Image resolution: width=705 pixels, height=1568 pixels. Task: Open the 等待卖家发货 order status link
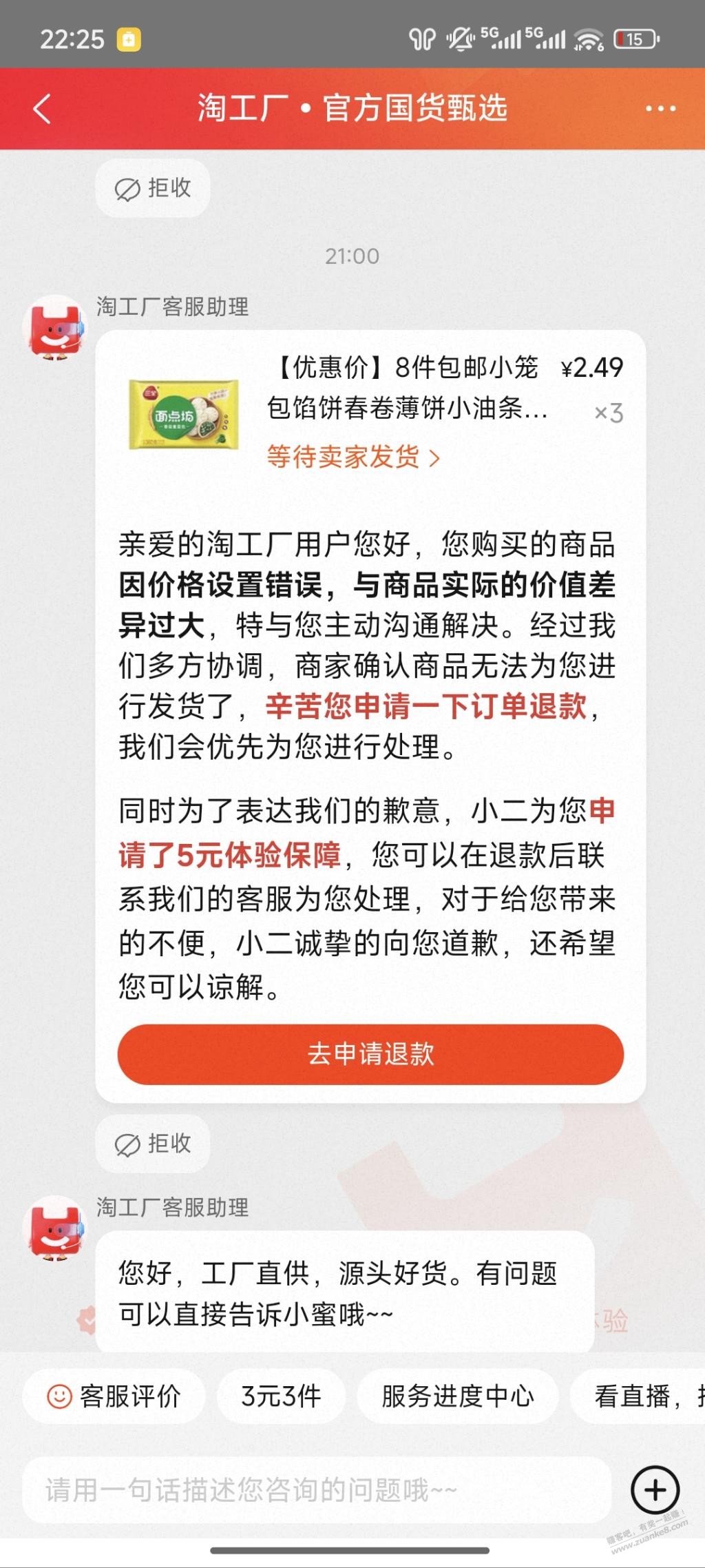[352, 457]
